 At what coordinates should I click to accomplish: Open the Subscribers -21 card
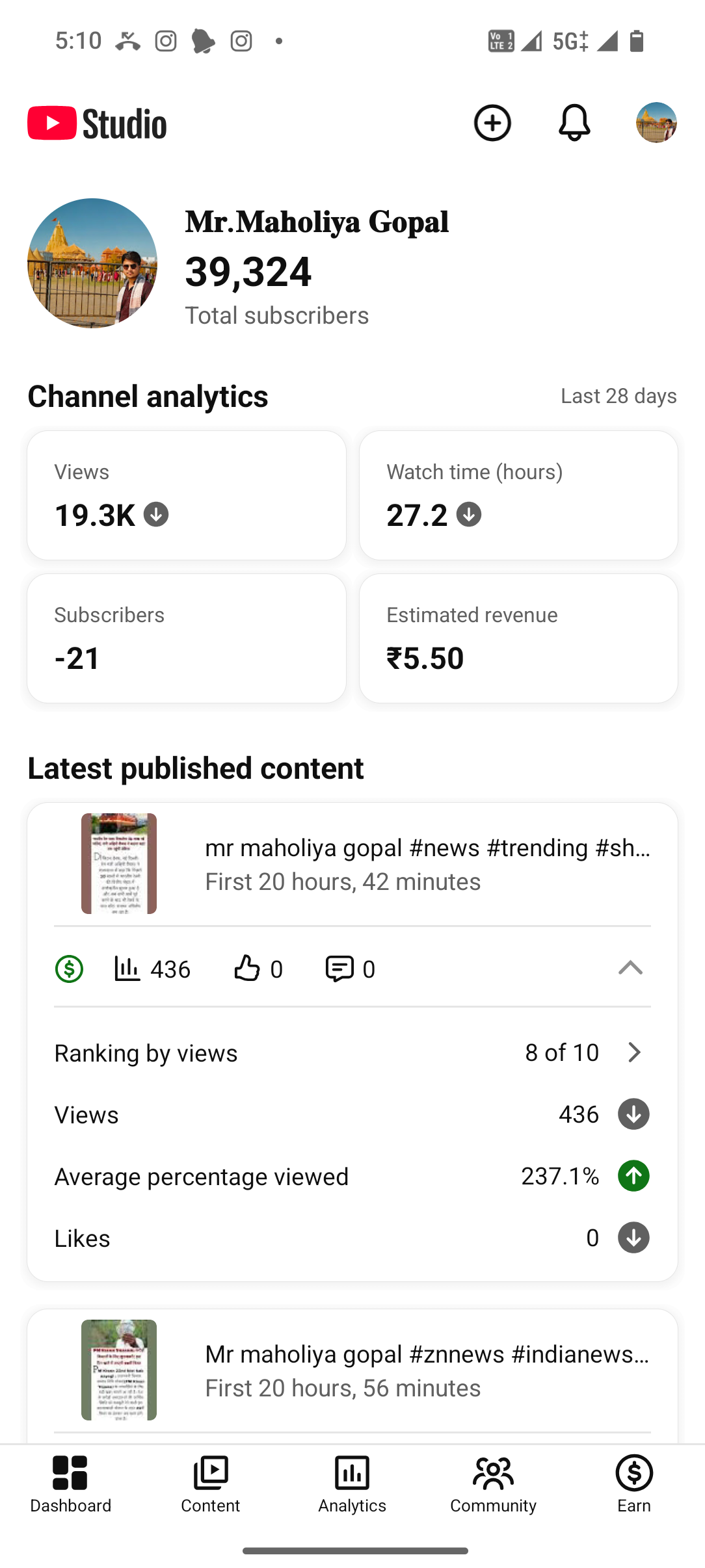(x=187, y=638)
